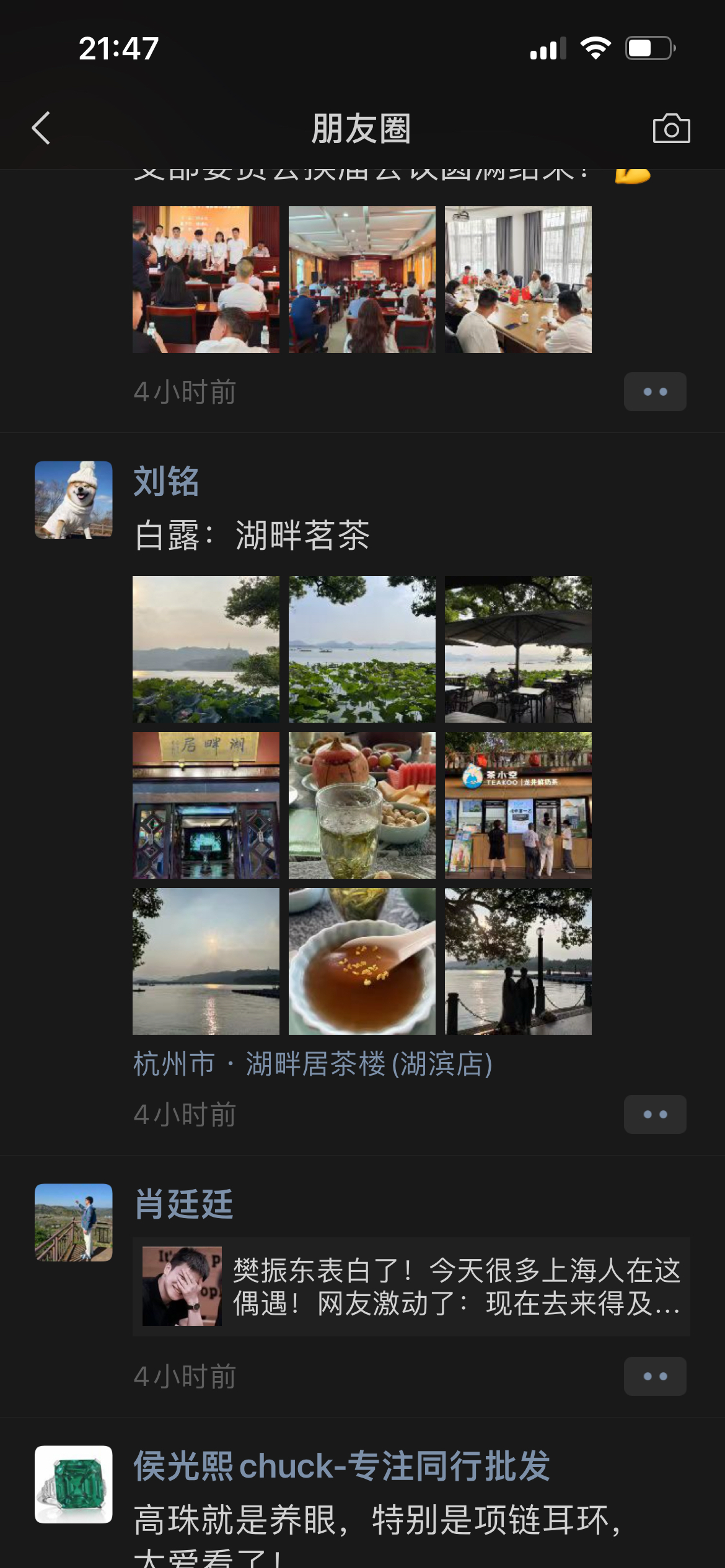This screenshot has height=1568, width=725.
Task: Open 刘铭's 湖畔居 signboard photo
Action: [x=206, y=805]
